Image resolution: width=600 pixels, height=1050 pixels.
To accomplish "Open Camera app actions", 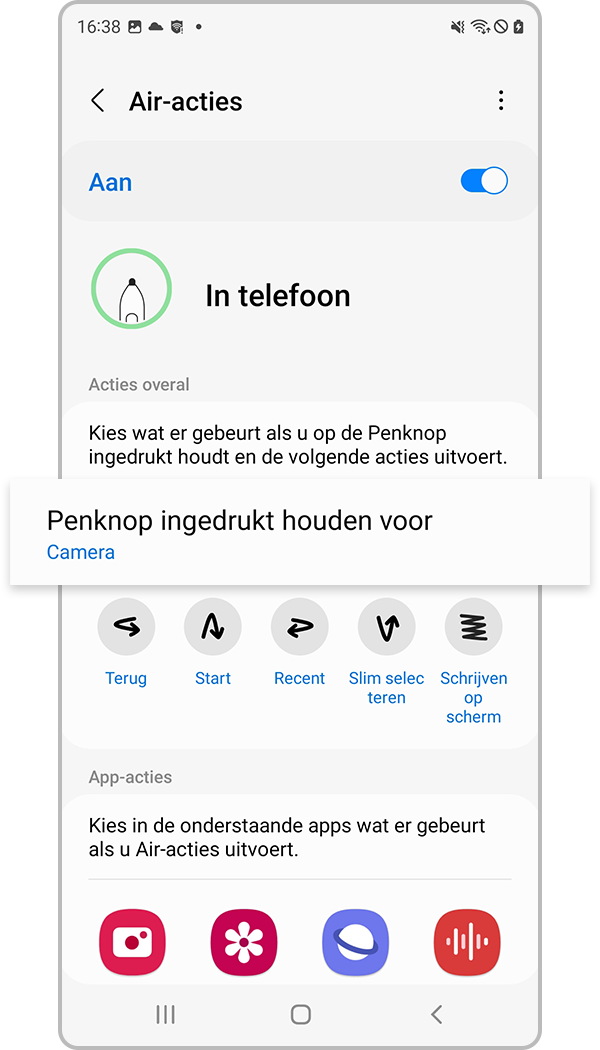I will 132,943.
